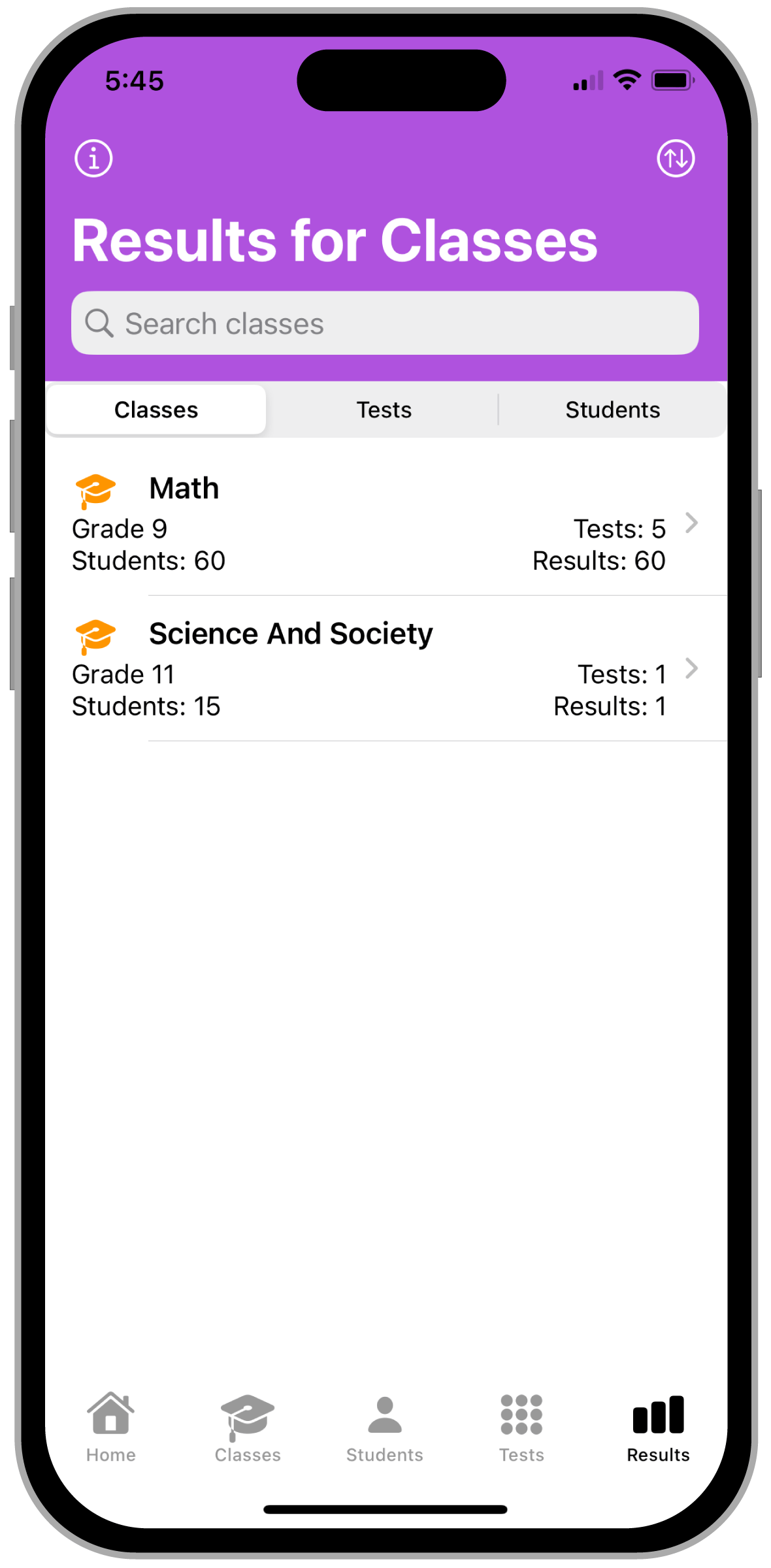Open Science And Society class results
Viewport: 771px width, 1568px height.
click(x=385, y=669)
